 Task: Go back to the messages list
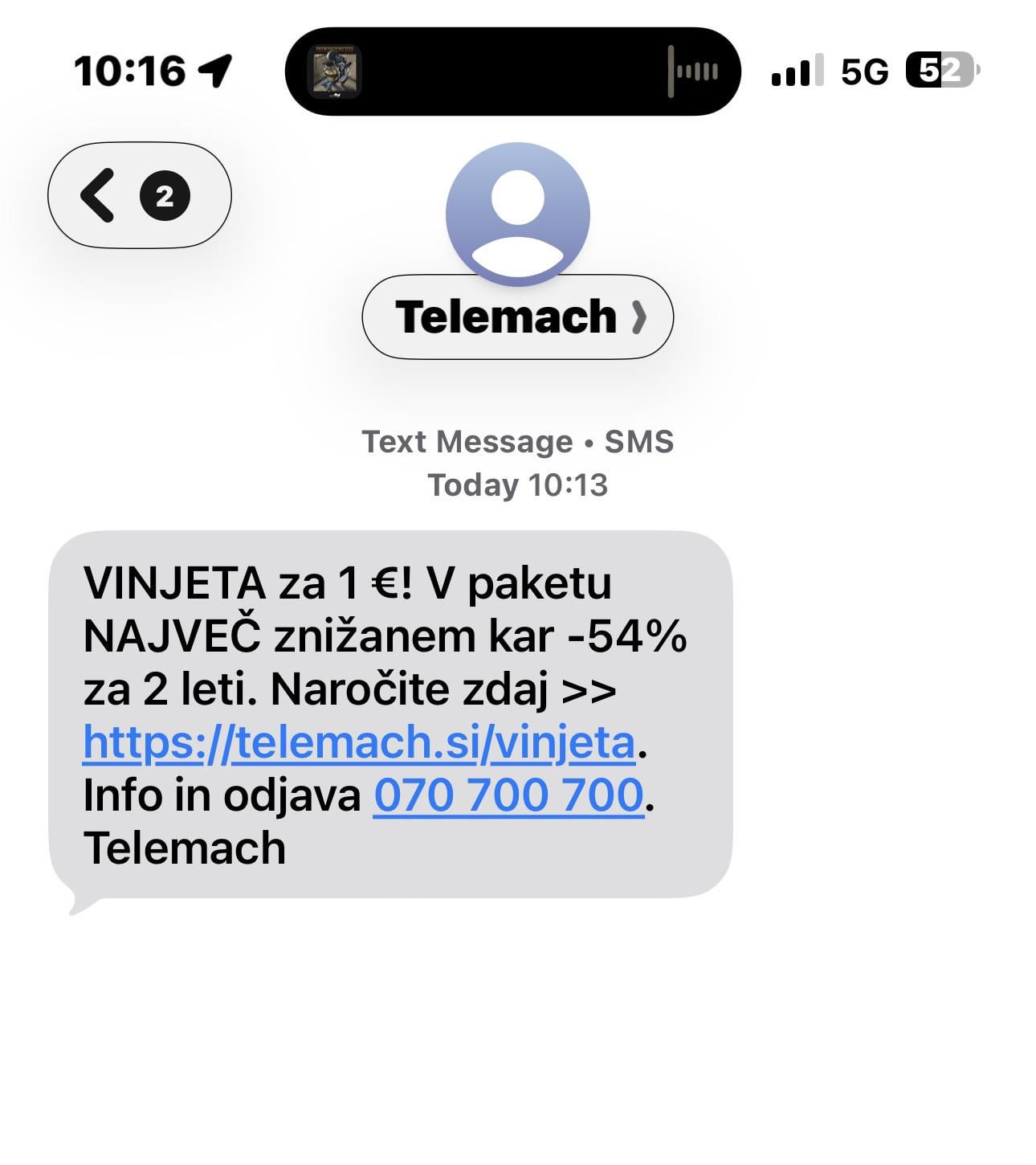tap(138, 195)
